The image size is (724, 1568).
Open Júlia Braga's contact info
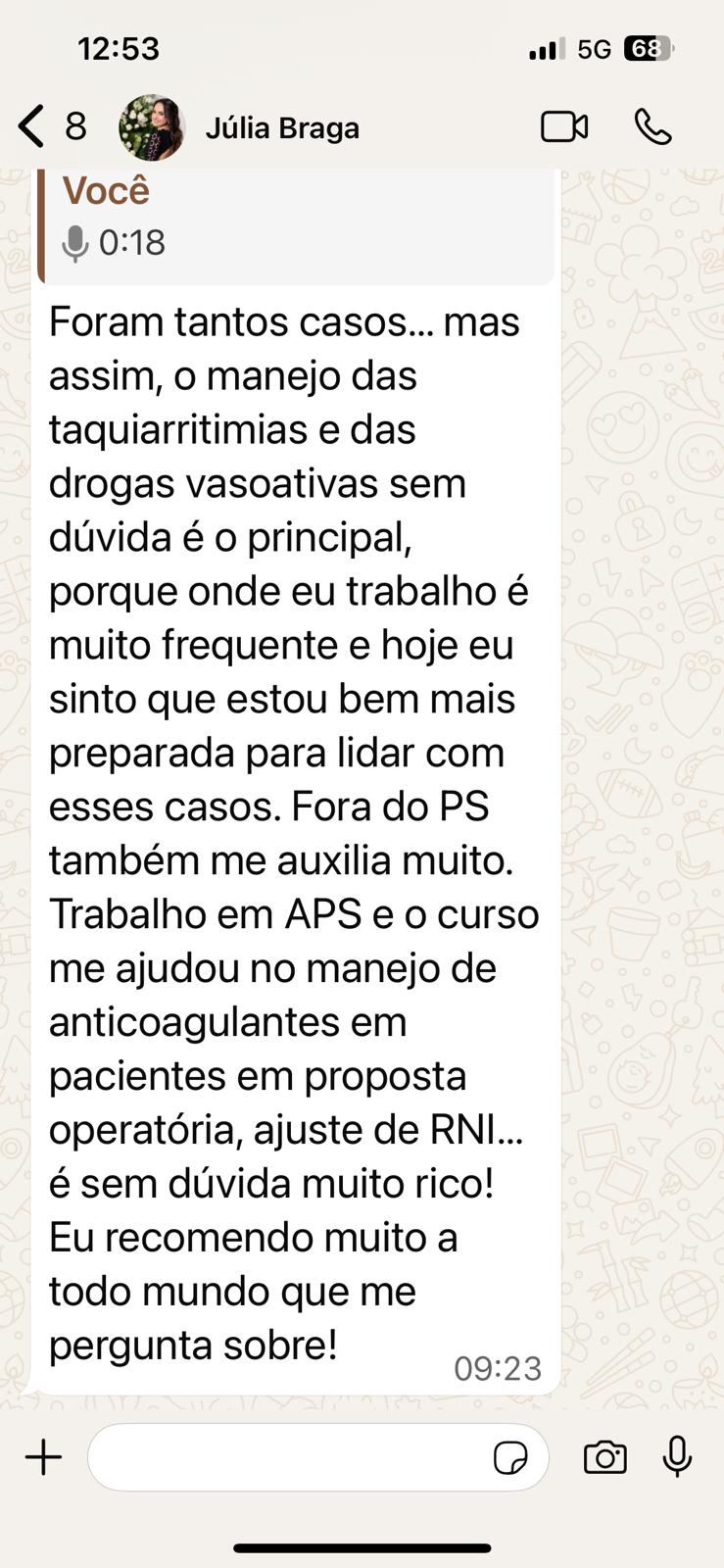(282, 128)
